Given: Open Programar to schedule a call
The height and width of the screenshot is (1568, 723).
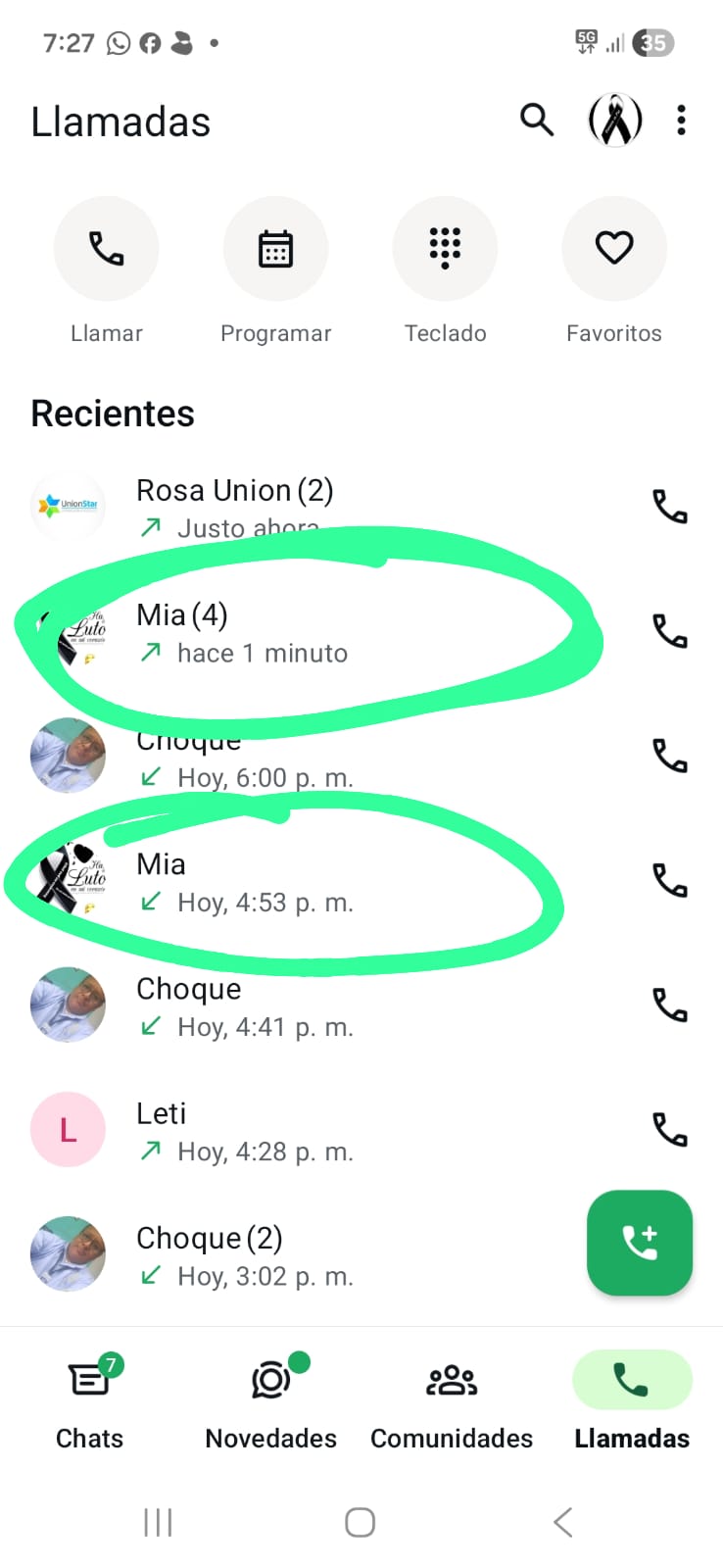Looking at the screenshot, I should pos(275,249).
